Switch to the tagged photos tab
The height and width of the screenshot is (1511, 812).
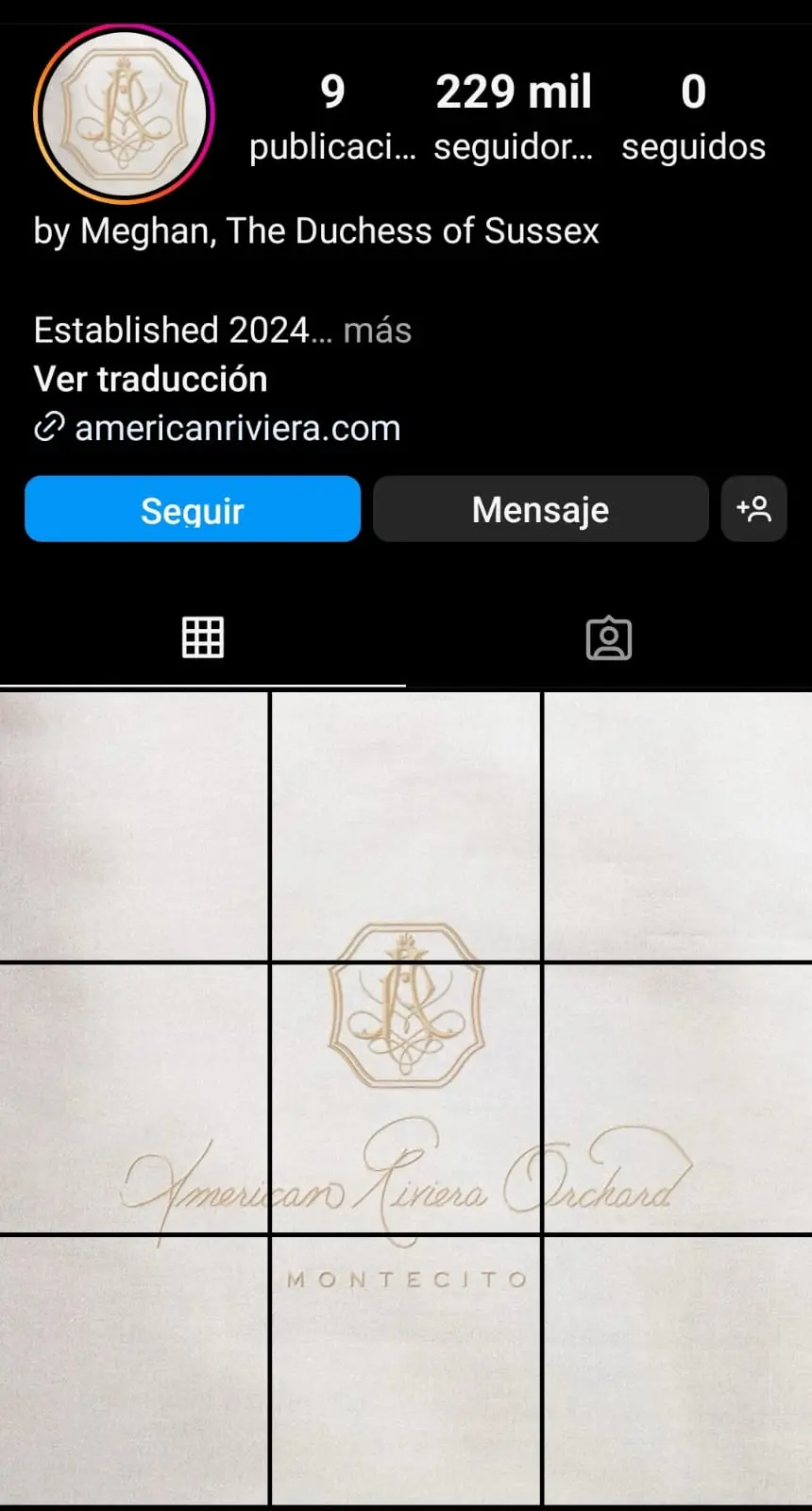click(x=609, y=638)
